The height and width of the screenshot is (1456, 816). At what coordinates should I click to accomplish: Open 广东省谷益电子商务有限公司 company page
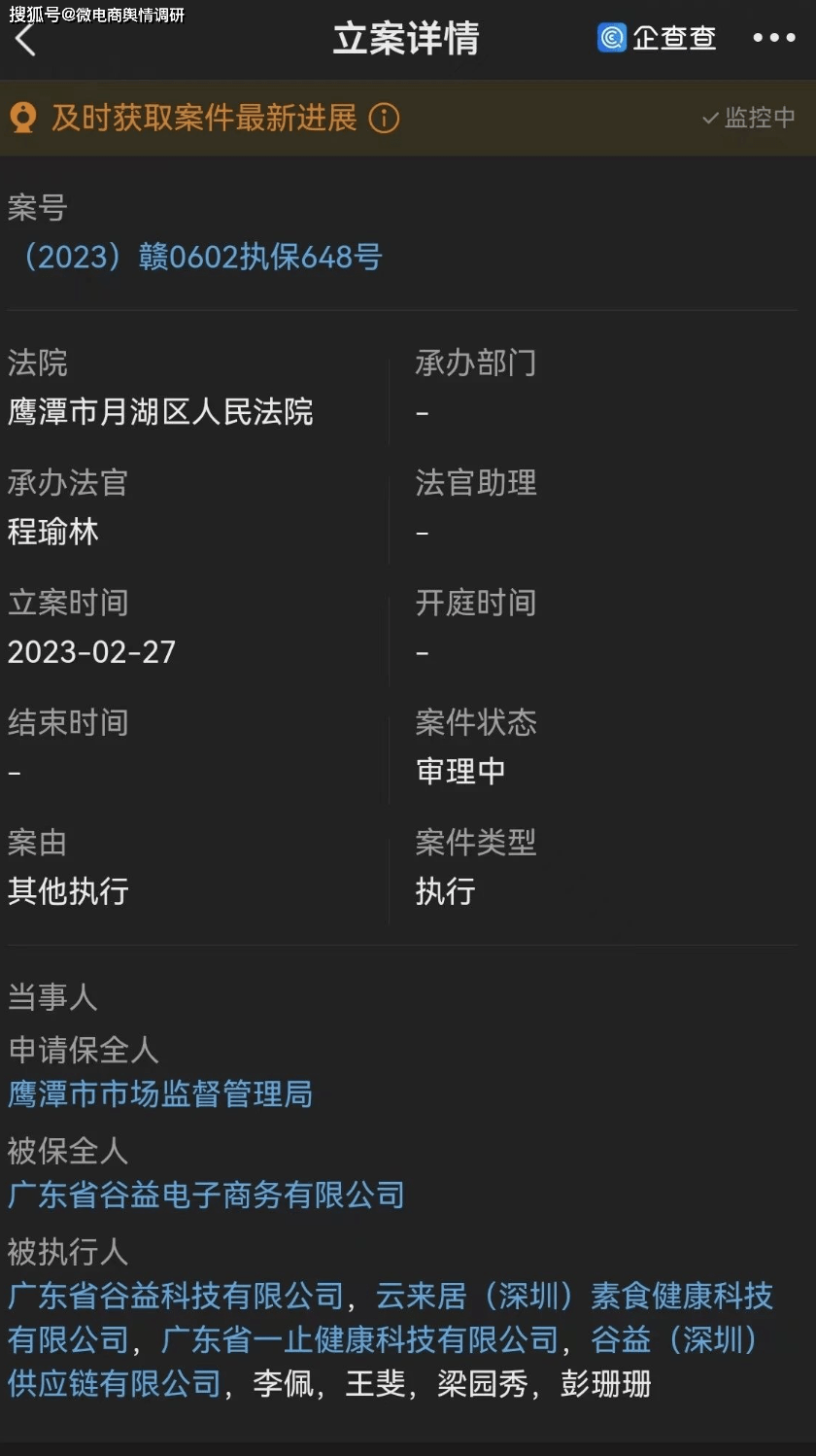[x=206, y=1195]
